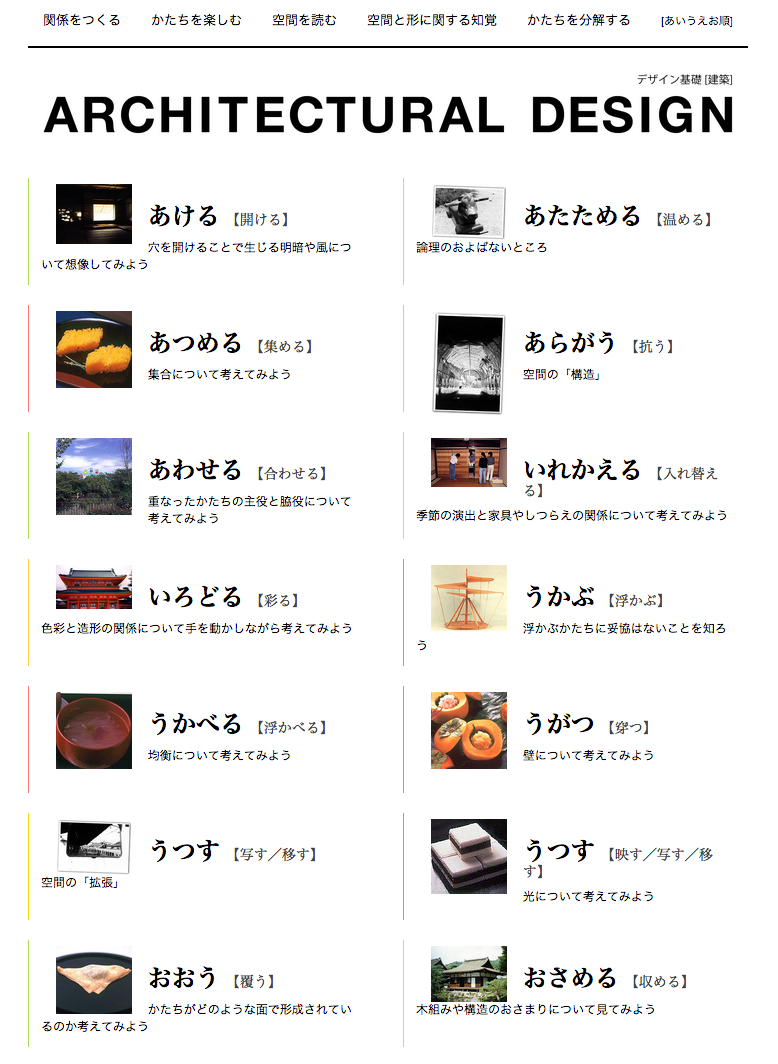This screenshot has width=778, height=1064.
Task: View the あつめる【集める】 entry
Action: coord(195,344)
